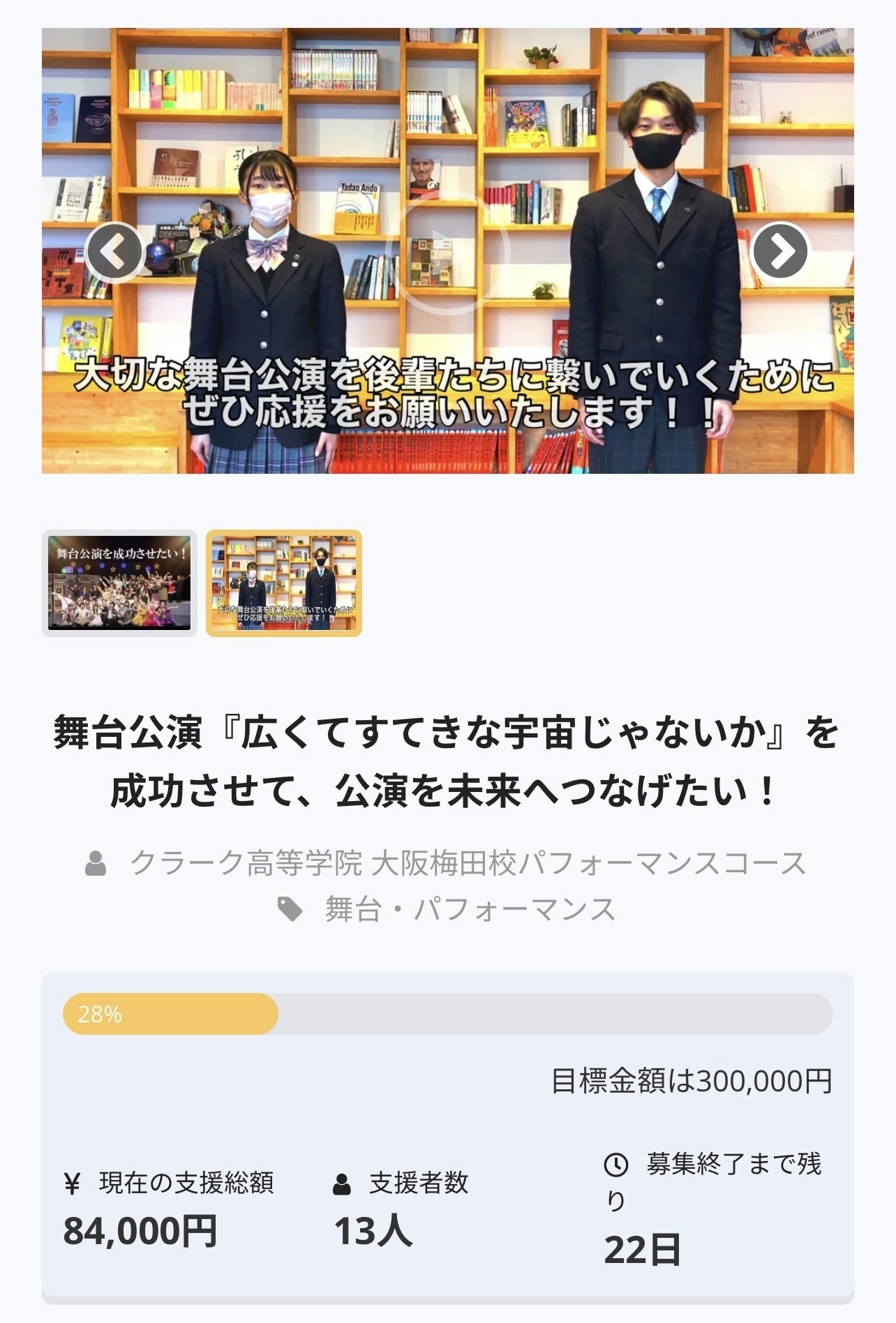This screenshot has height=1323, width=896.
Task: Select the two students video thumbnail
Action: click(x=284, y=583)
